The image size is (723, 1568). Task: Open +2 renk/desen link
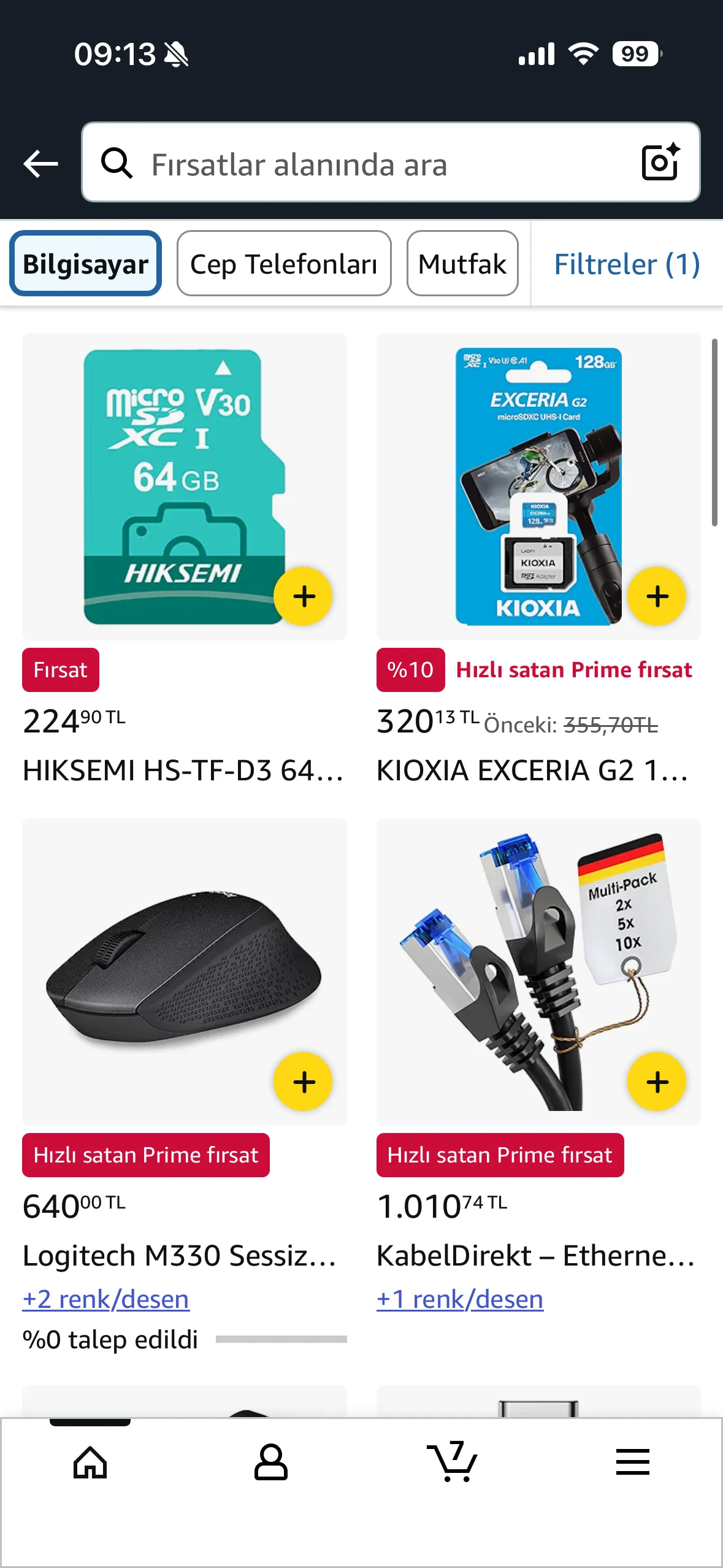tap(106, 1299)
